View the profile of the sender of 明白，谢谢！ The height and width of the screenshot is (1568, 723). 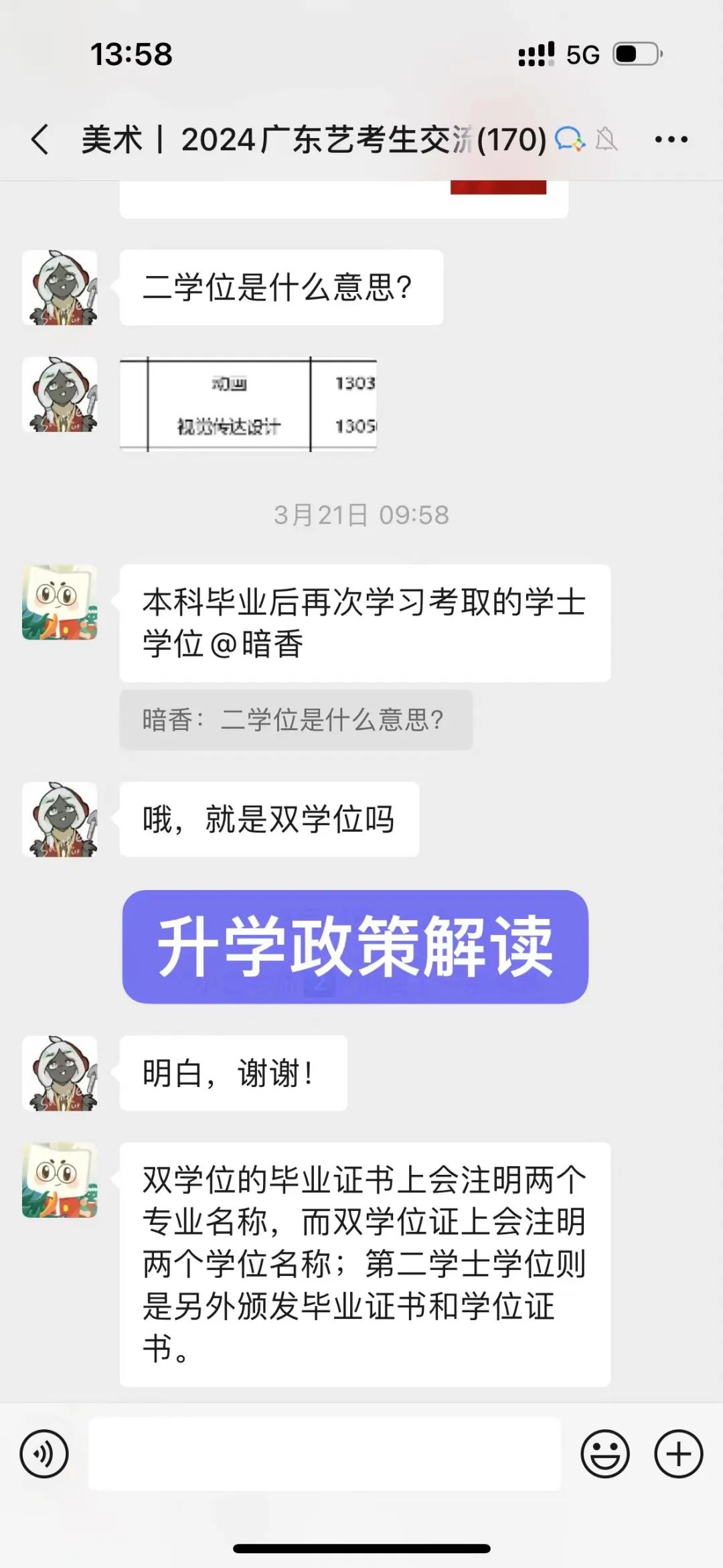point(60,1074)
